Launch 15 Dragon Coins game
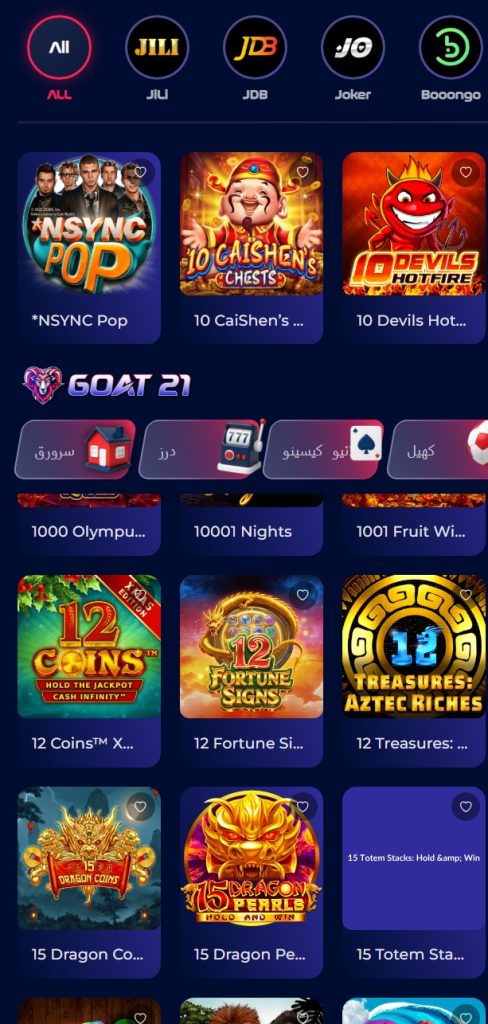Image resolution: width=488 pixels, height=1024 pixels. 89,882
